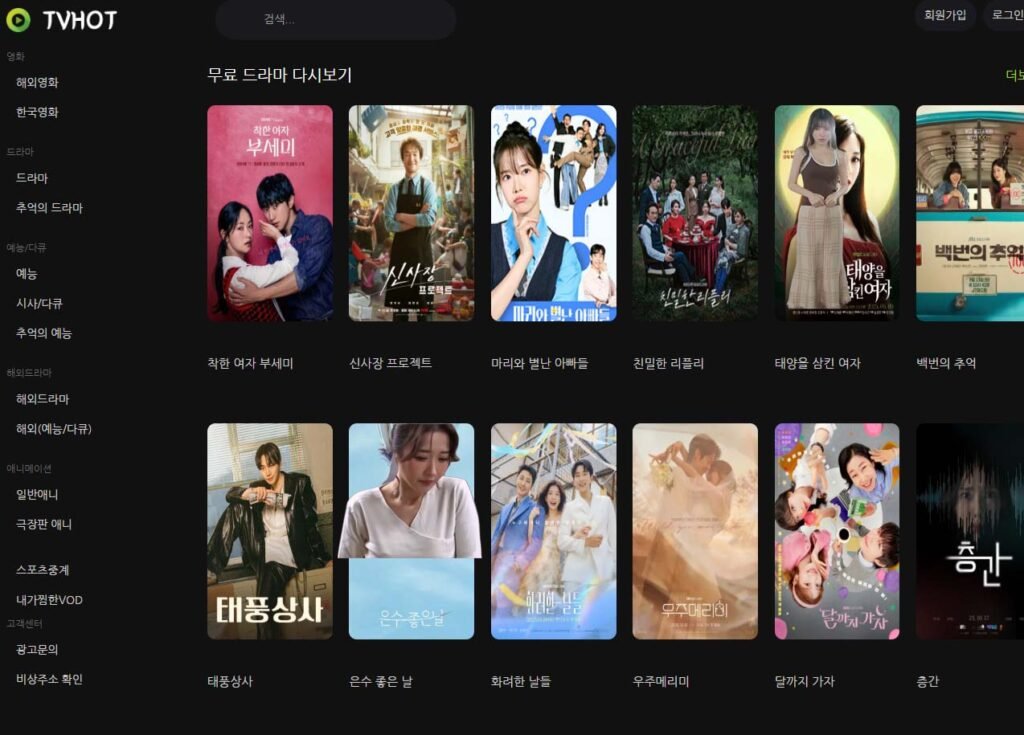
Task: Open 해외영화 in the sidebar
Action: pyautogui.click(x=37, y=82)
